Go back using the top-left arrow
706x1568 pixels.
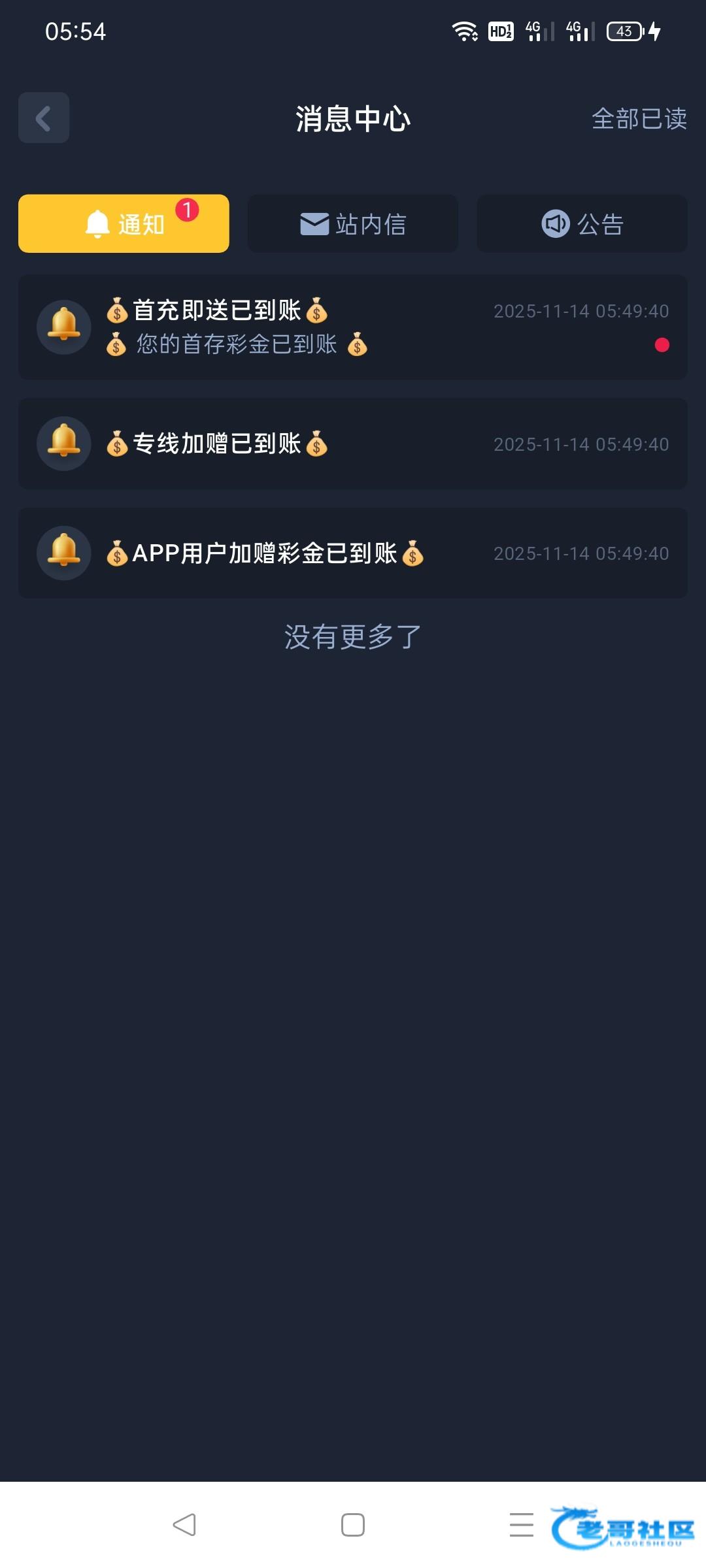pyautogui.click(x=44, y=118)
